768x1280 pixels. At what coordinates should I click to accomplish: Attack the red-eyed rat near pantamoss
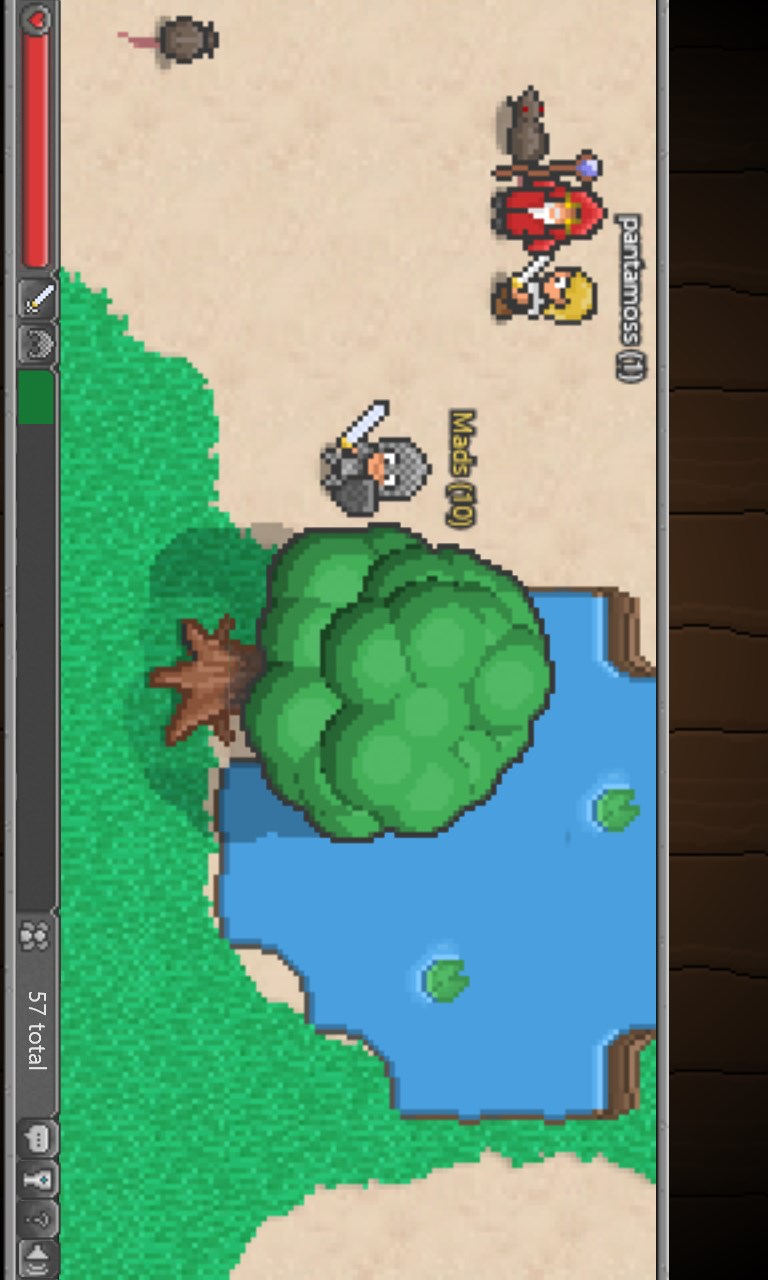tap(526, 125)
